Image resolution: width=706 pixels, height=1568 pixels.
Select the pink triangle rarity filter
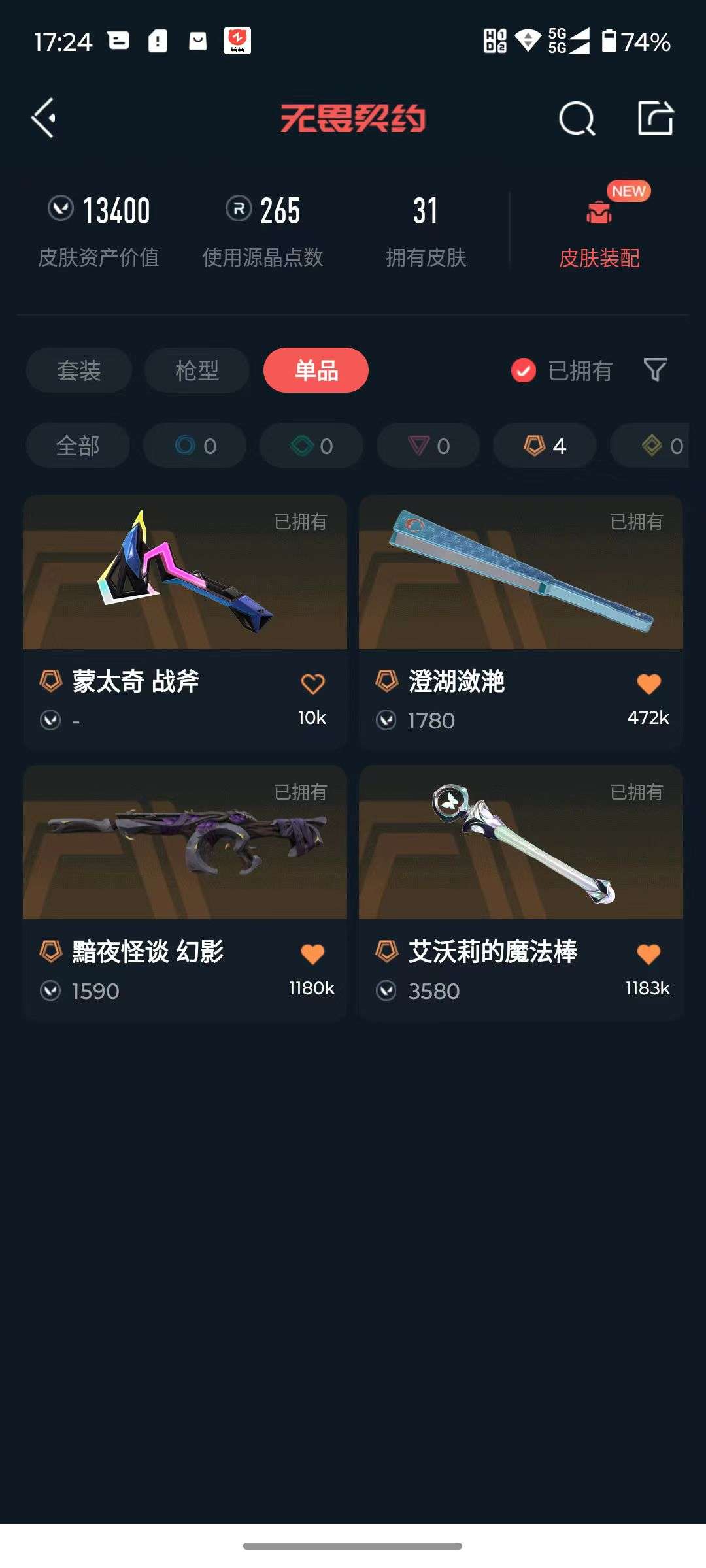(427, 446)
